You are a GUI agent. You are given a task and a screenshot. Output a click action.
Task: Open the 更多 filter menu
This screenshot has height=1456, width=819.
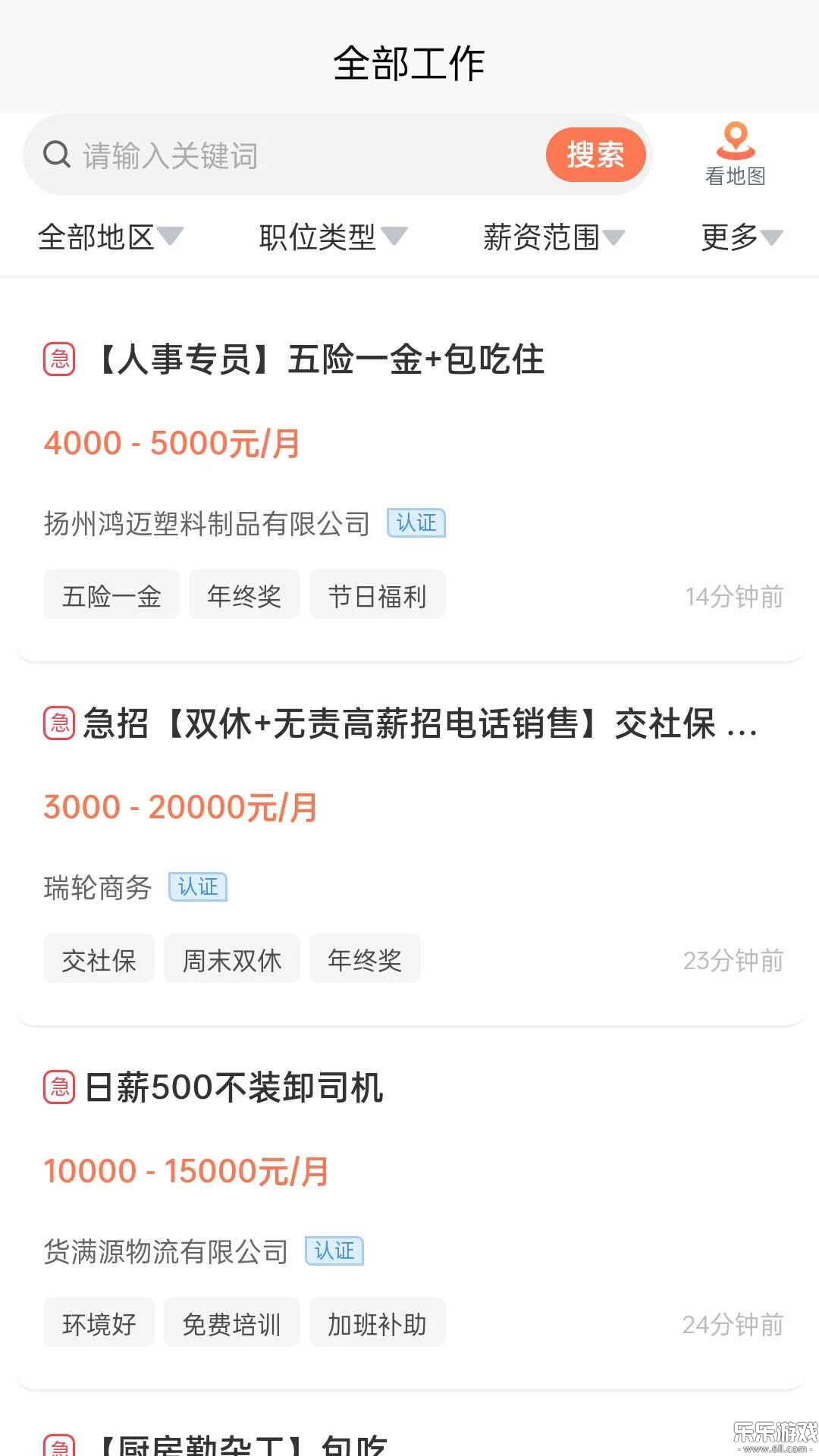(739, 237)
